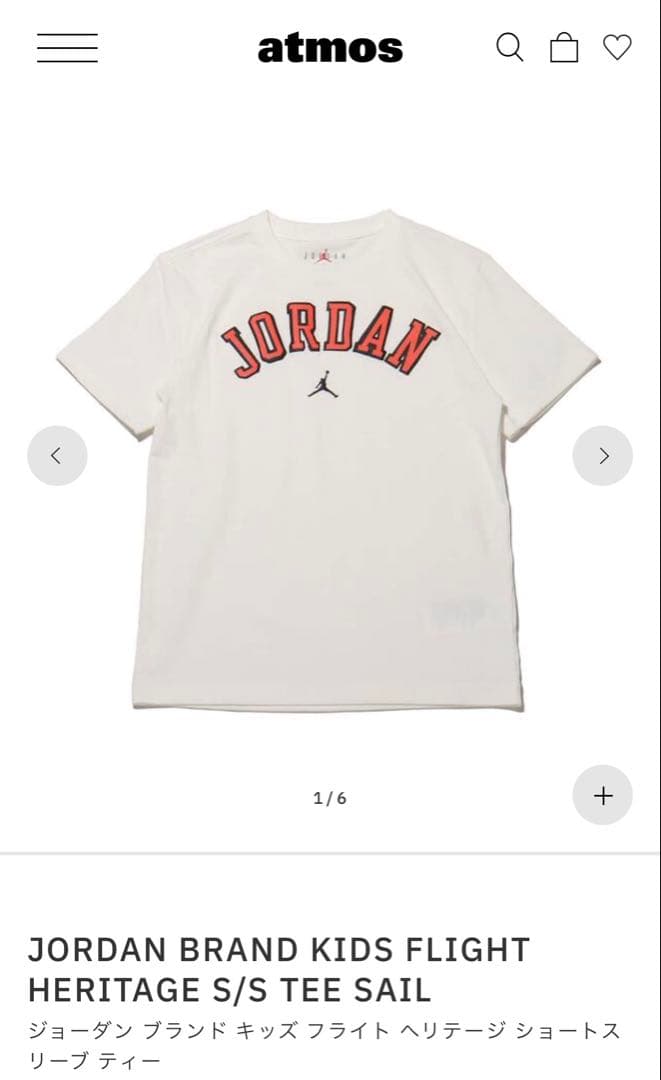Show the next product image

602,455
